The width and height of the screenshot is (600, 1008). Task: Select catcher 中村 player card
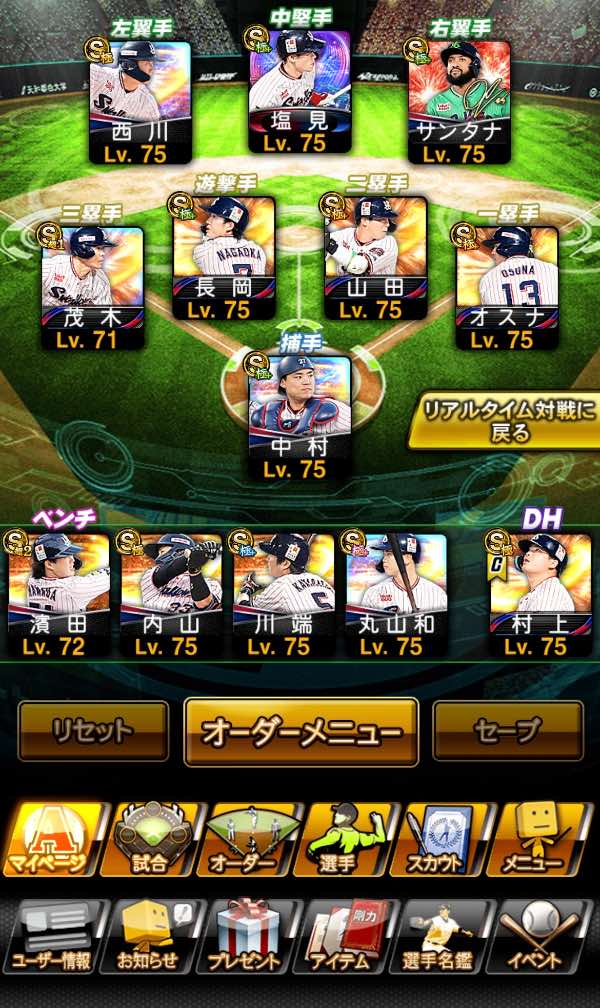(300, 418)
